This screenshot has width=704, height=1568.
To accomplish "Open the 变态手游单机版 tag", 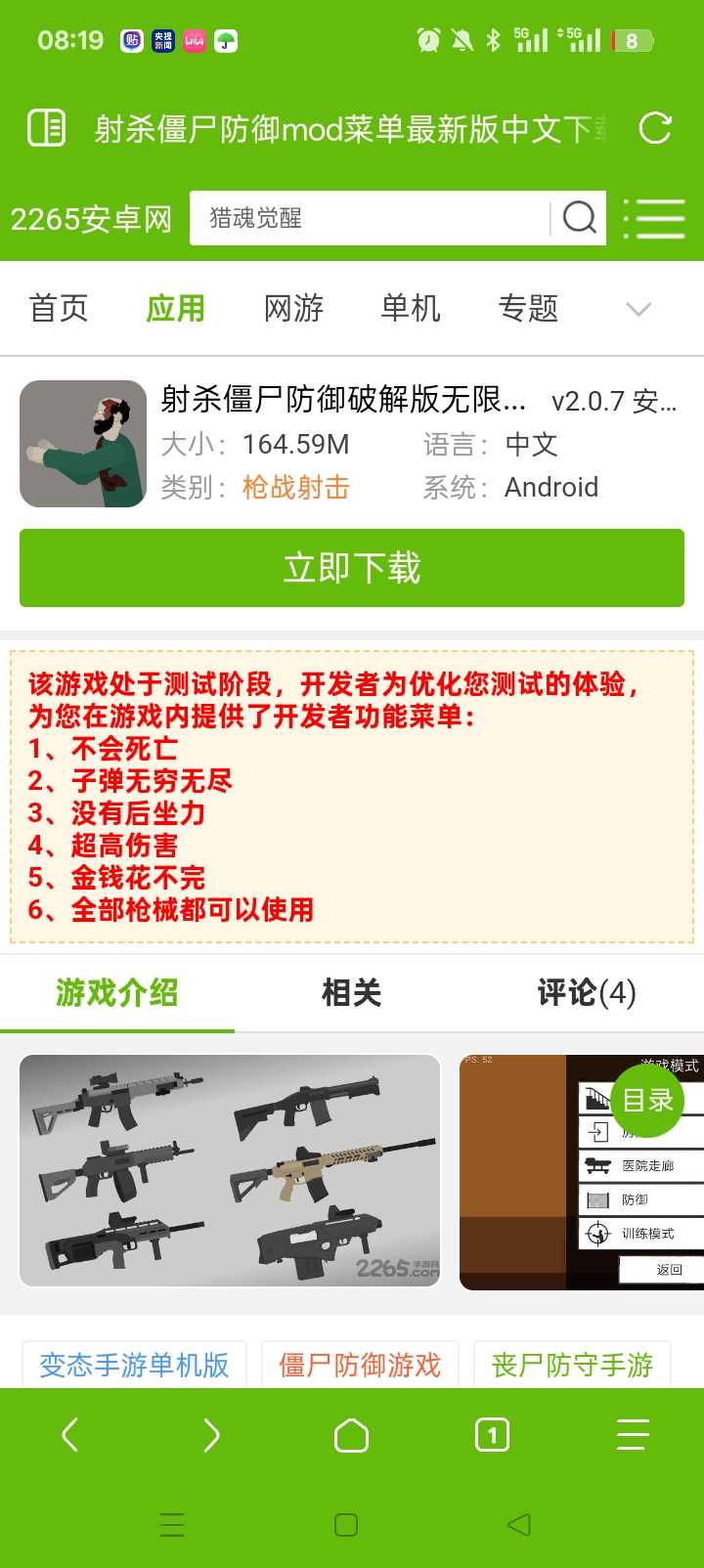I will [x=134, y=1365].
